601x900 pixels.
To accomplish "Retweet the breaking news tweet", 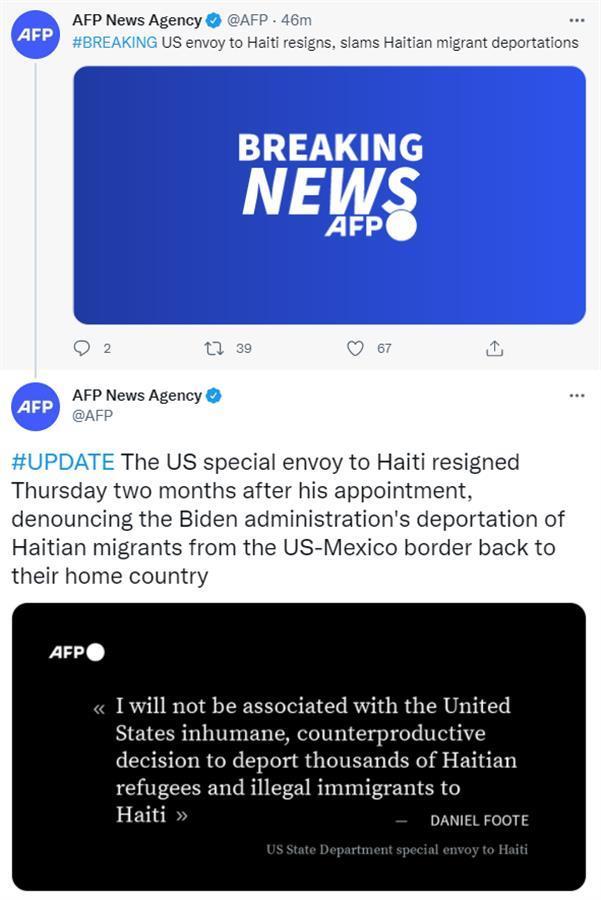I will coord(214,348).
